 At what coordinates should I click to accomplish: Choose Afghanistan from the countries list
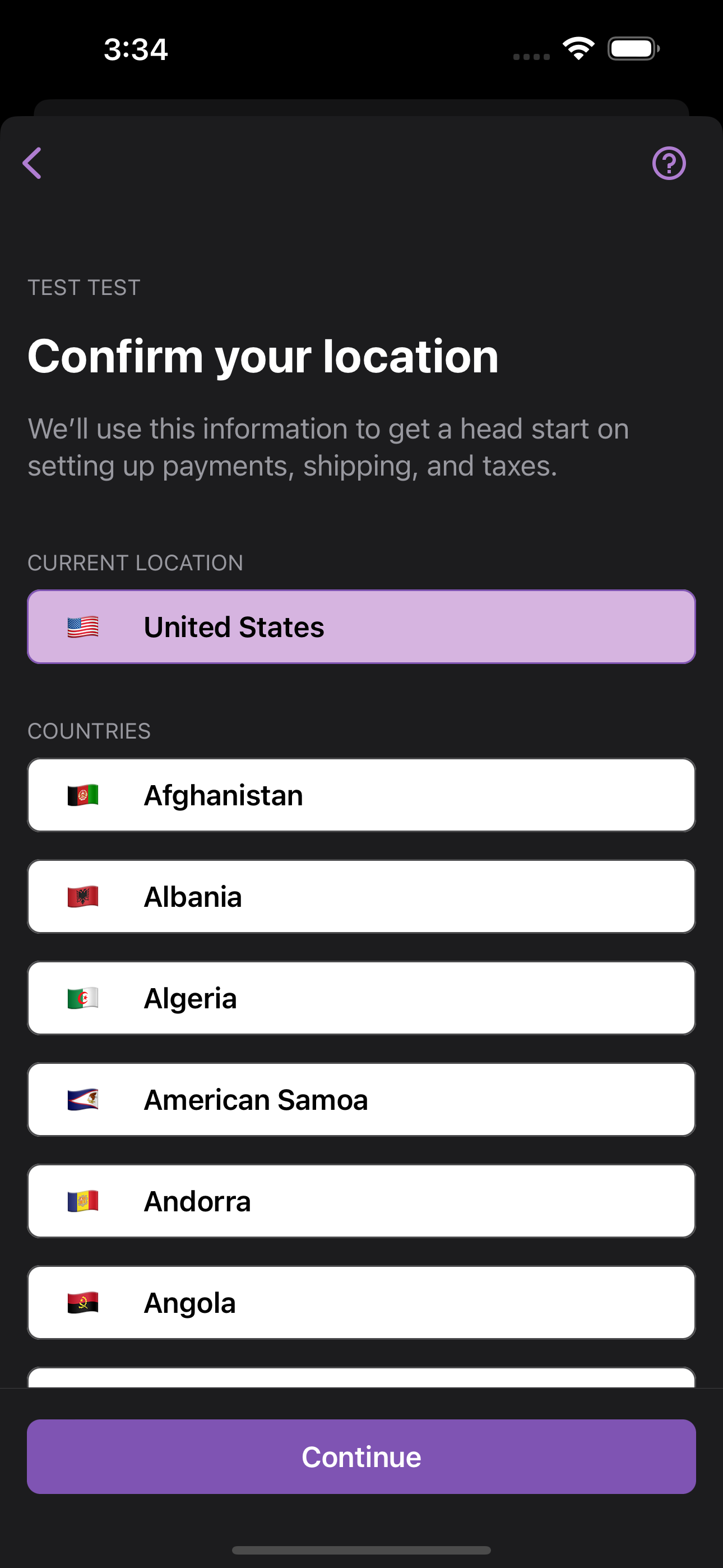click(361, 795)
